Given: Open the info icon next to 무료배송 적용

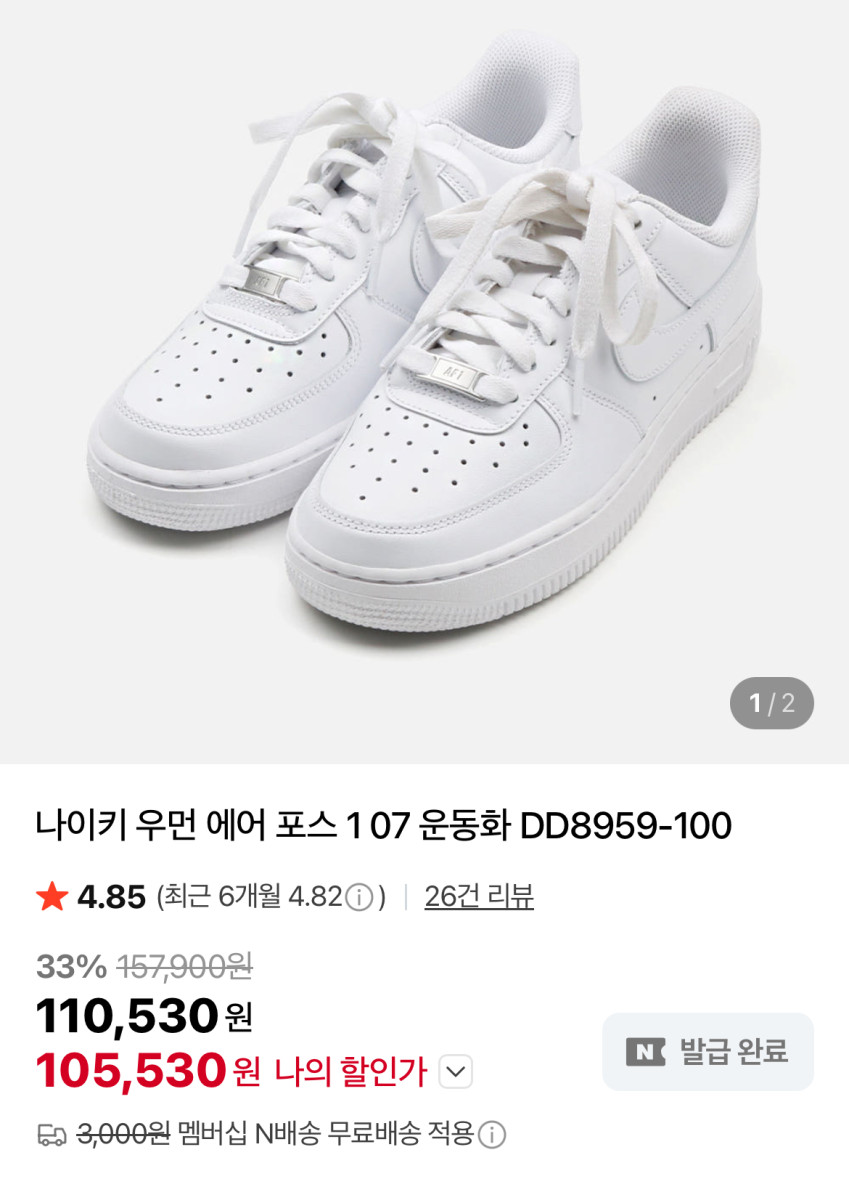Looking at the screenshot, I should click(x=492, y=1135).
